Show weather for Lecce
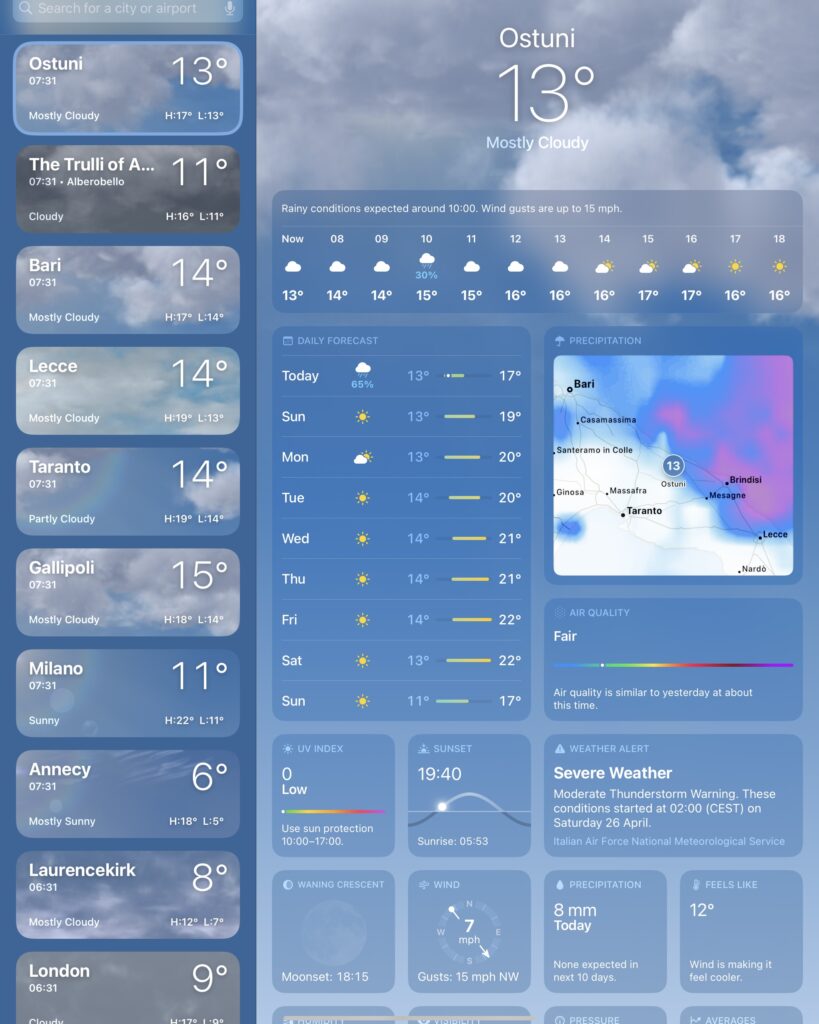The image size is (819, 1024). pyautogui.click(x=128, y=391)
